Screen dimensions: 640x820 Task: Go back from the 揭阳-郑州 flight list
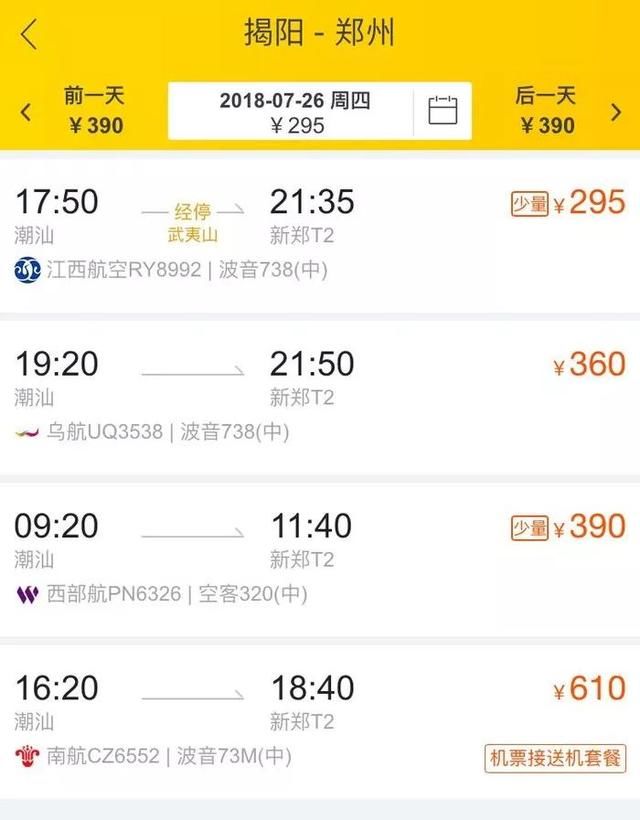tap(29, 34)
